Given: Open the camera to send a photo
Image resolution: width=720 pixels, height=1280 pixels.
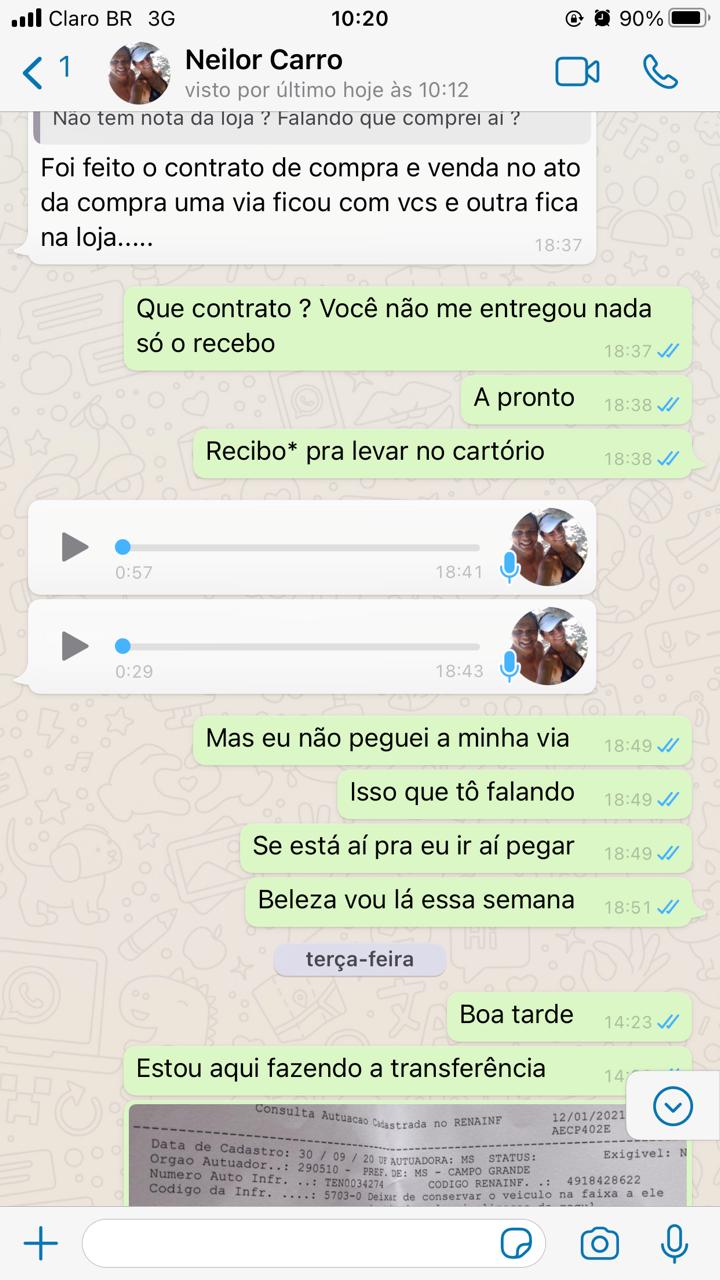Looking at the screenshot, I should [x=600, y=1244].
